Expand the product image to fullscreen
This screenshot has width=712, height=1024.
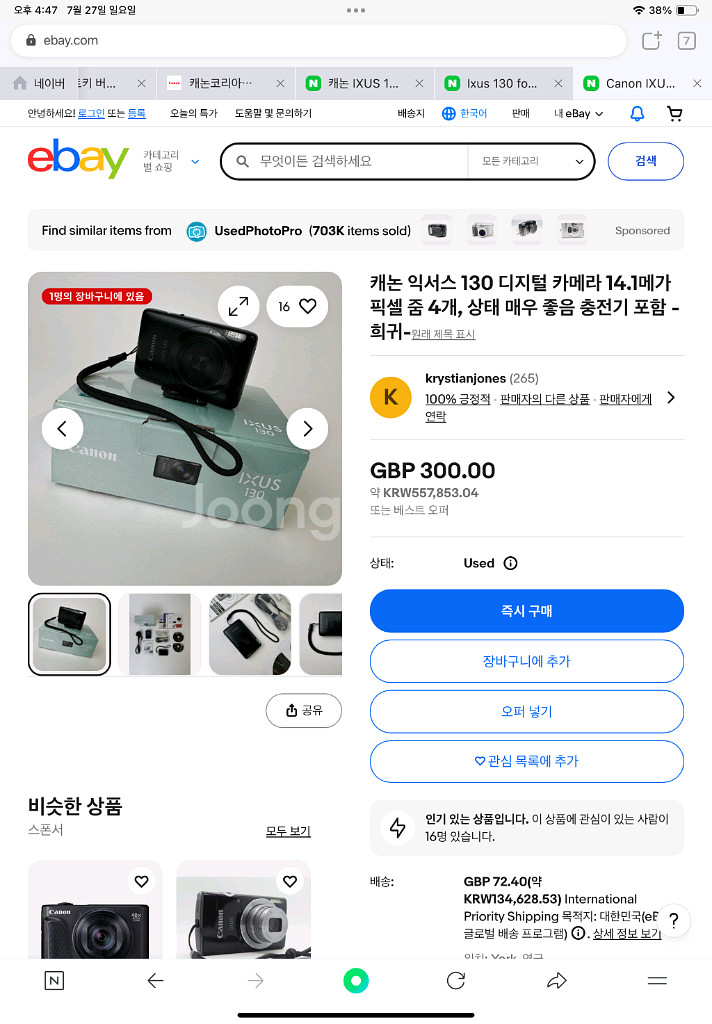pyautogui.click(x=238, y=306)
